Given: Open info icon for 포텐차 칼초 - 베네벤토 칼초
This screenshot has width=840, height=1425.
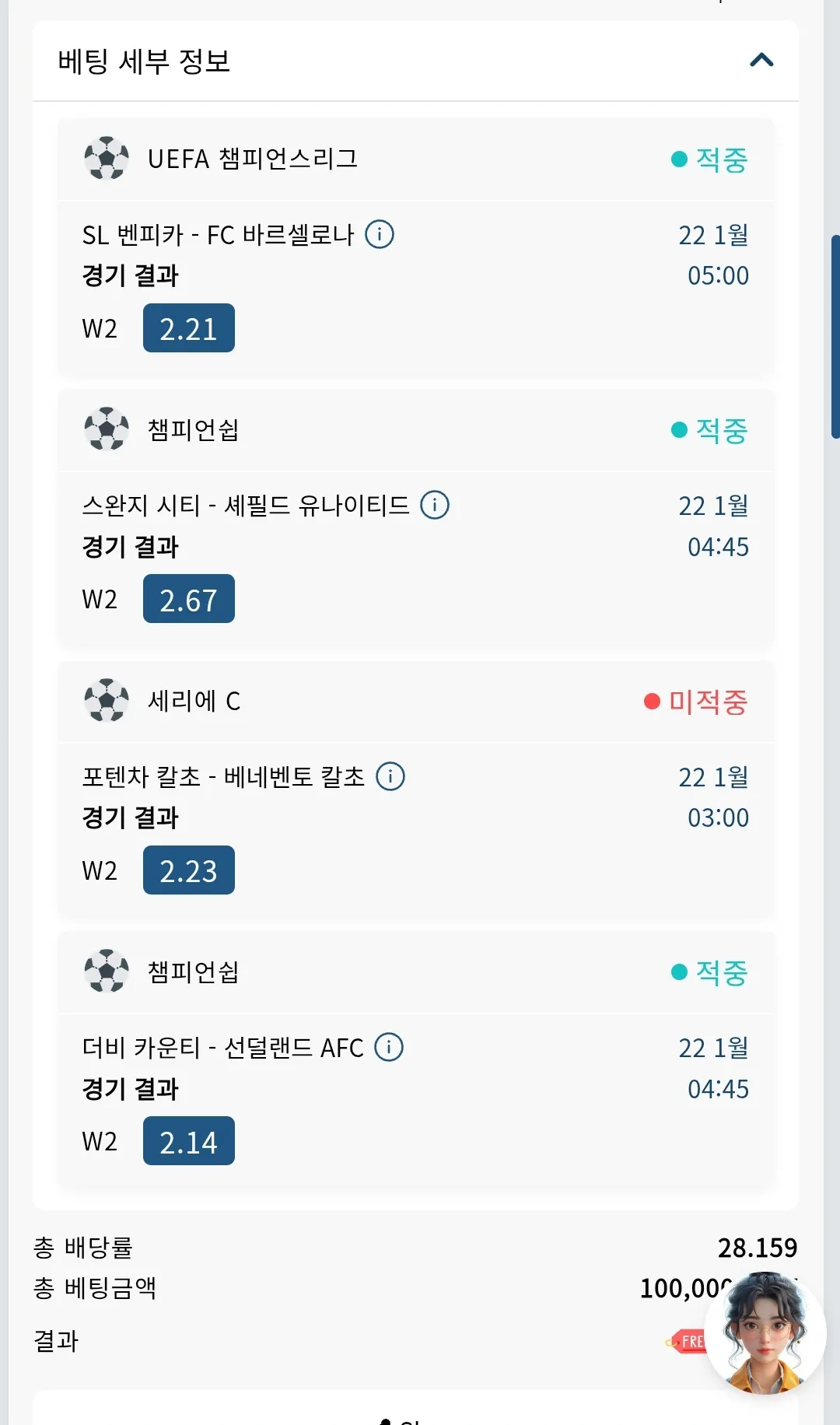Looking at the screenshot, I should pyautogui.click(x=390, y=776).
